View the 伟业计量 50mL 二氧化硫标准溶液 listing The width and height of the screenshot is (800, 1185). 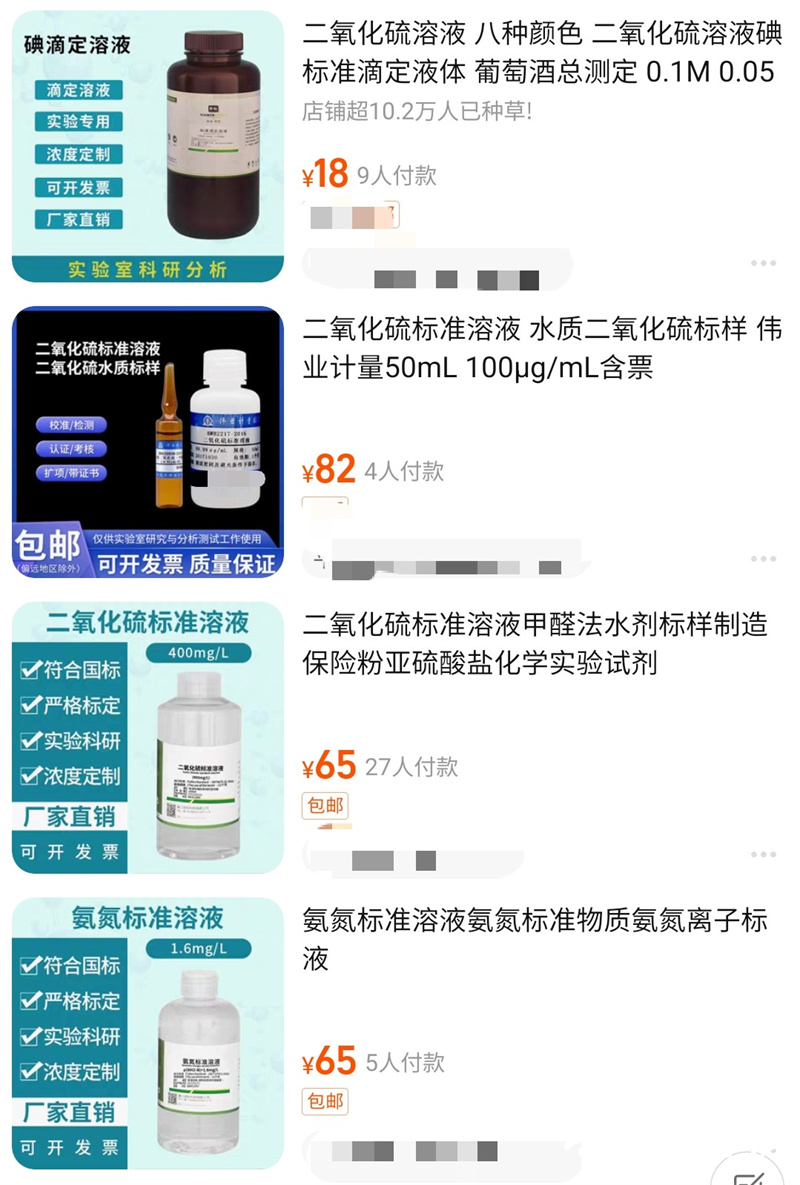540,348
